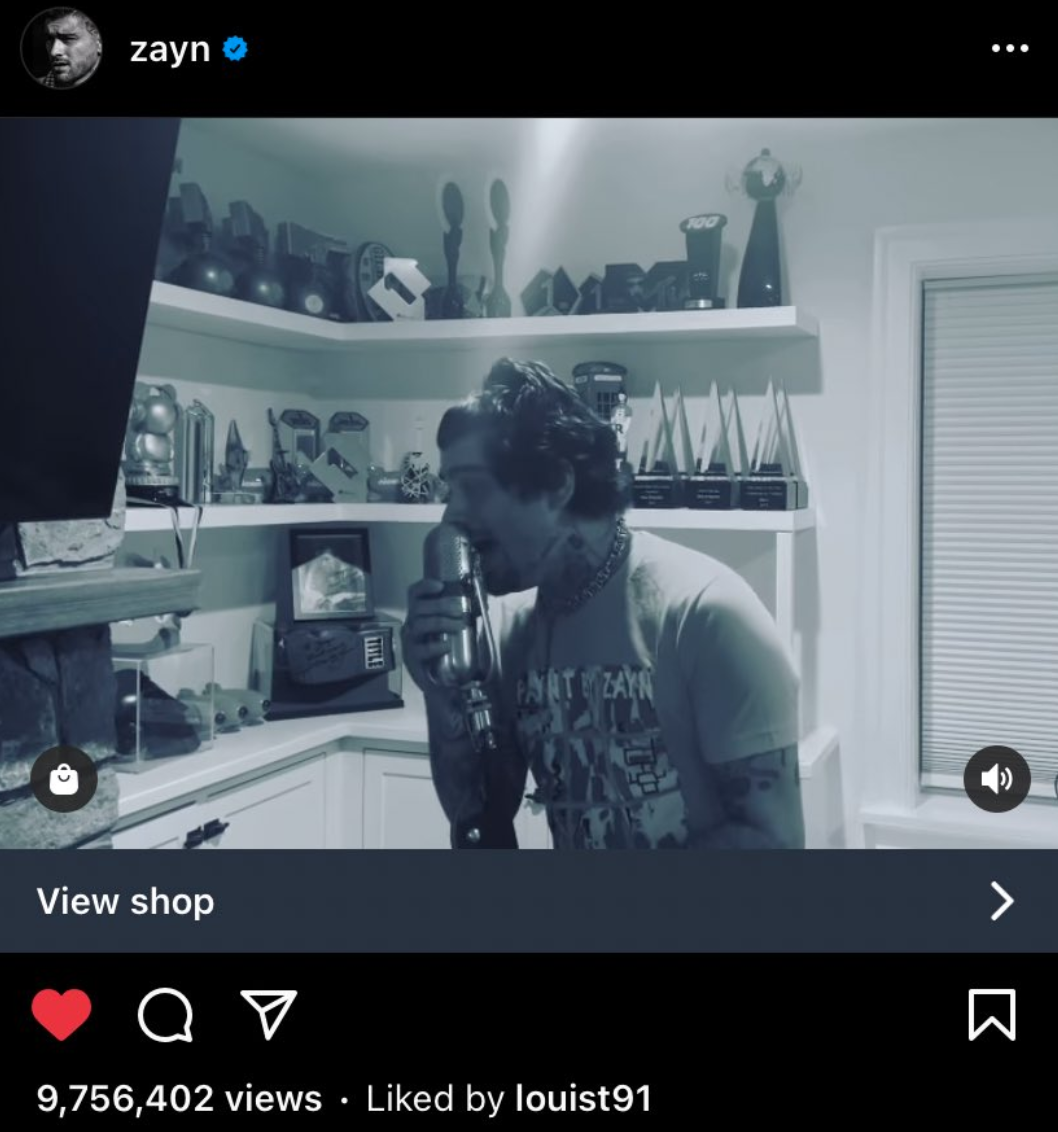1058x1132 pixels.
Task: Toggle the video sound speaker icon
Action: [996, 779]
